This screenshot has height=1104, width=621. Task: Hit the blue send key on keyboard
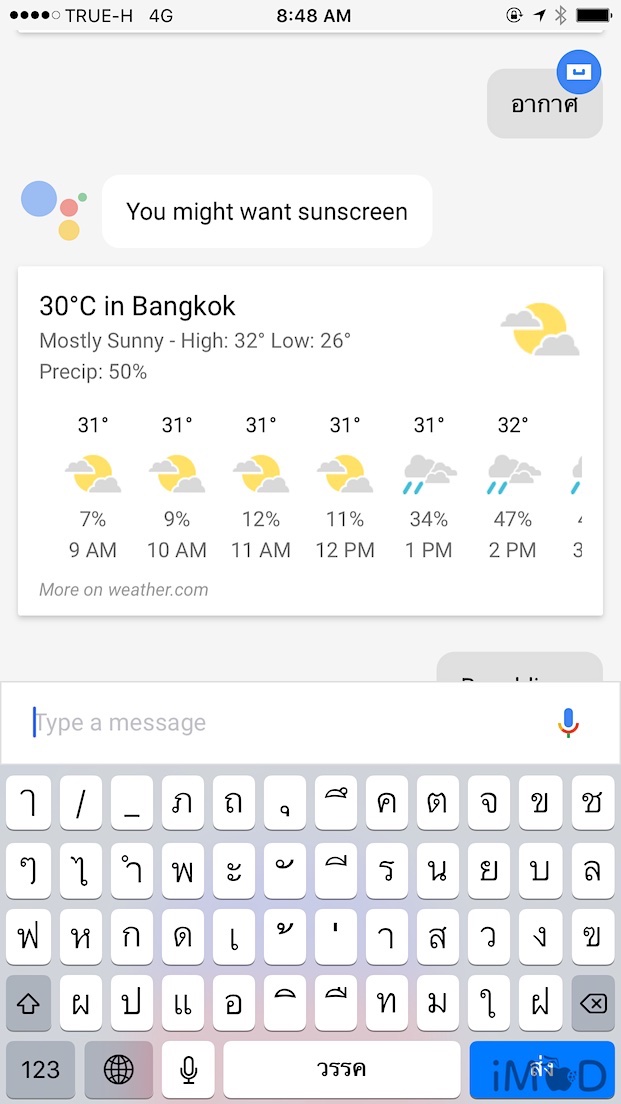(542, 1069)
